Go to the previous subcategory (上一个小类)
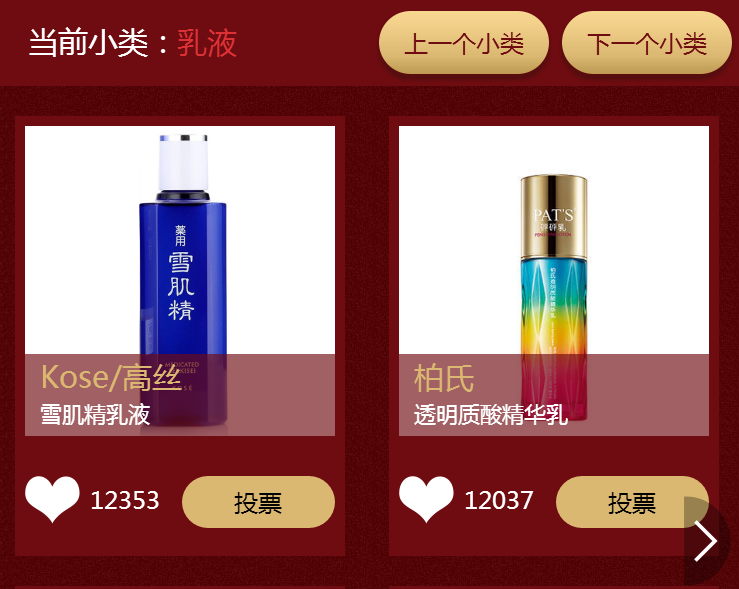739x589 pixels. pyautogui.click(x=463, y=43)
